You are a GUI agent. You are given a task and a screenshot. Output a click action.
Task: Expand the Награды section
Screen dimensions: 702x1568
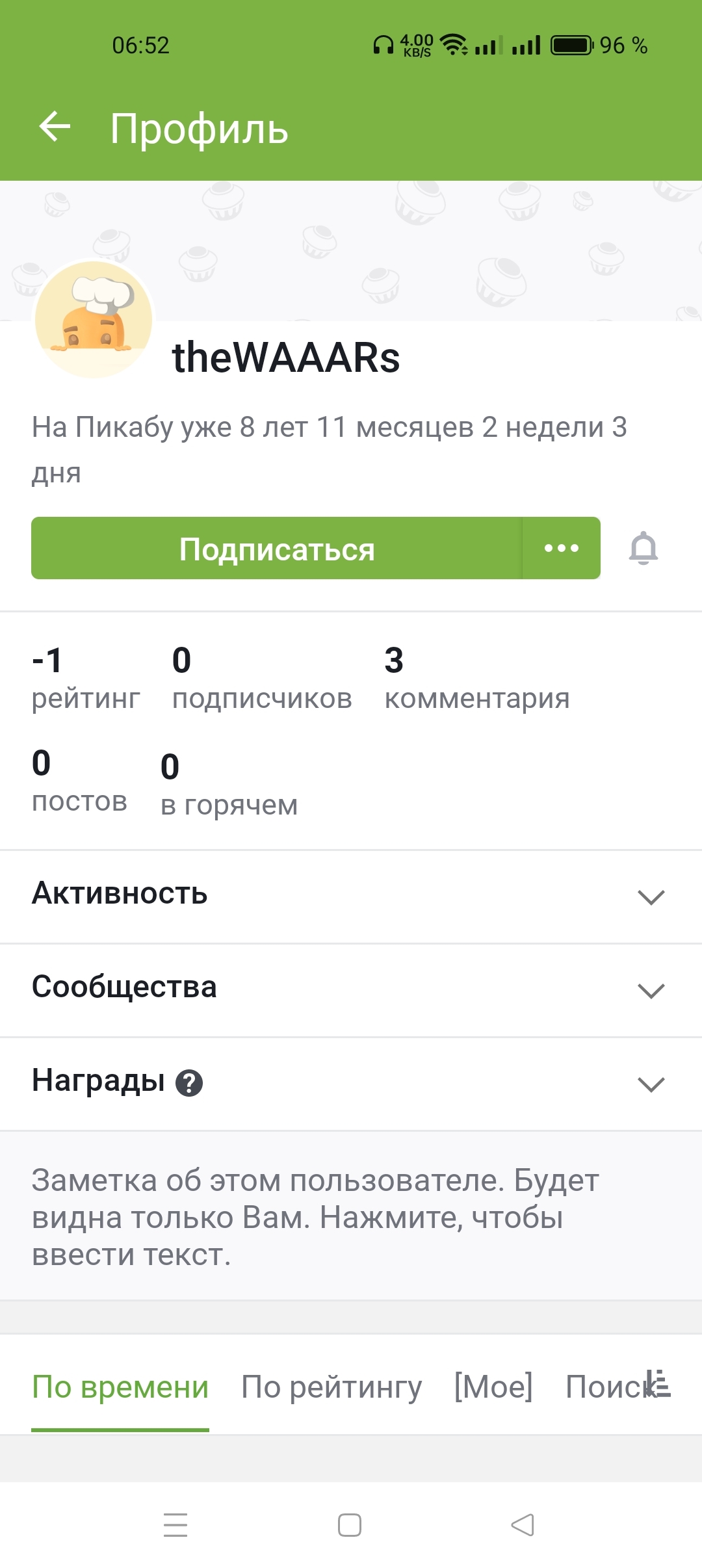651,1084
